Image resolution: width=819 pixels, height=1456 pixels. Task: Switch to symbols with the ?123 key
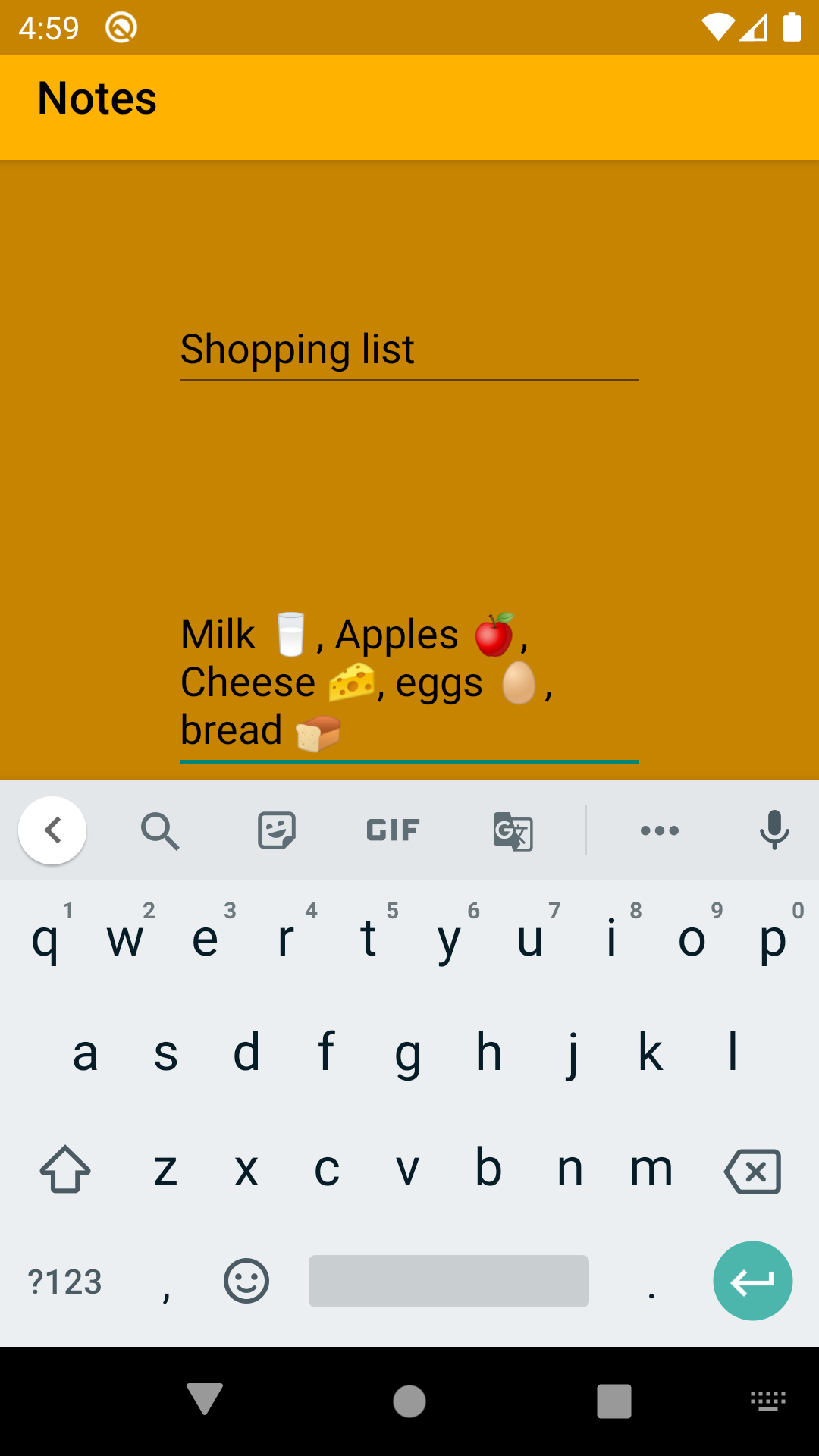(x=64, y=1281)
